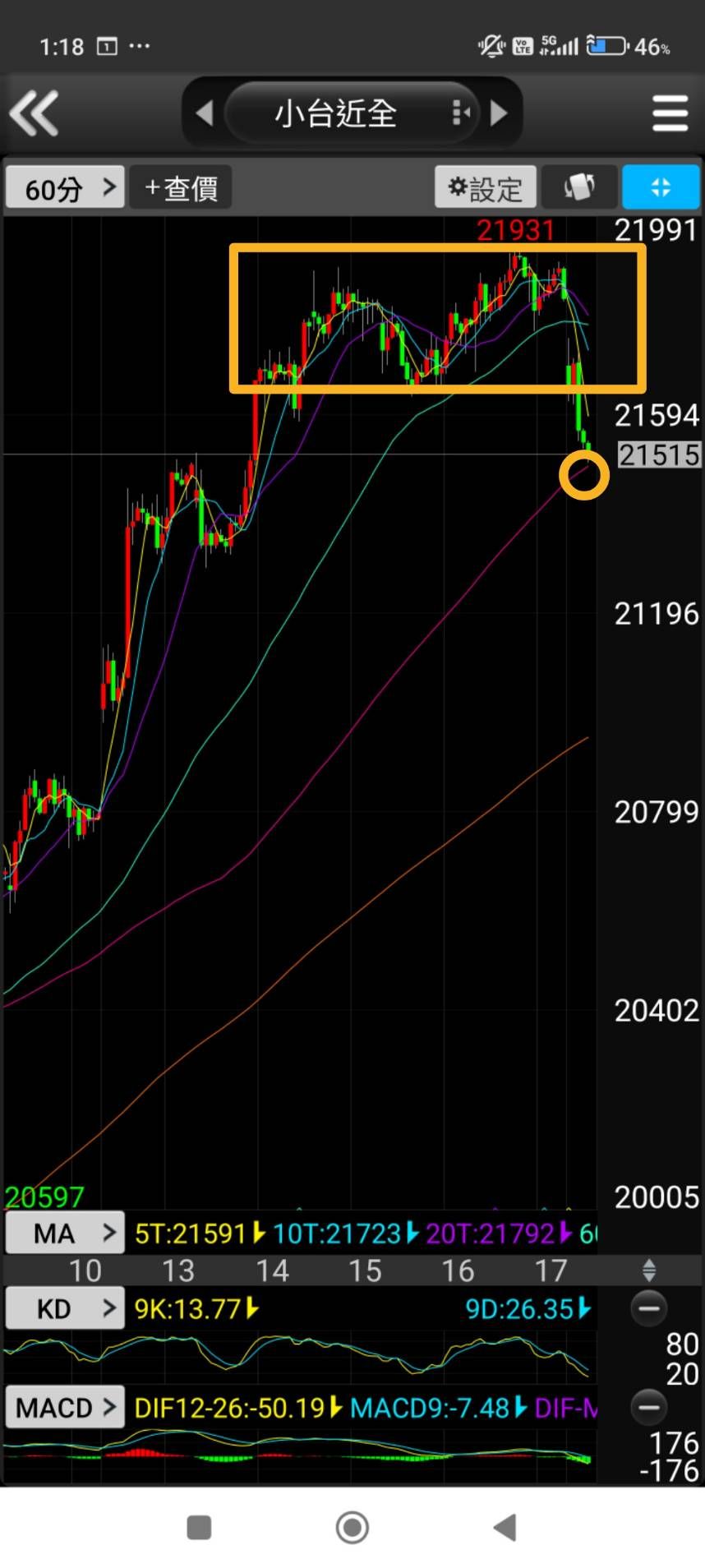
Task: Change the MACD indicator selector
Action: pos(65,1407)
